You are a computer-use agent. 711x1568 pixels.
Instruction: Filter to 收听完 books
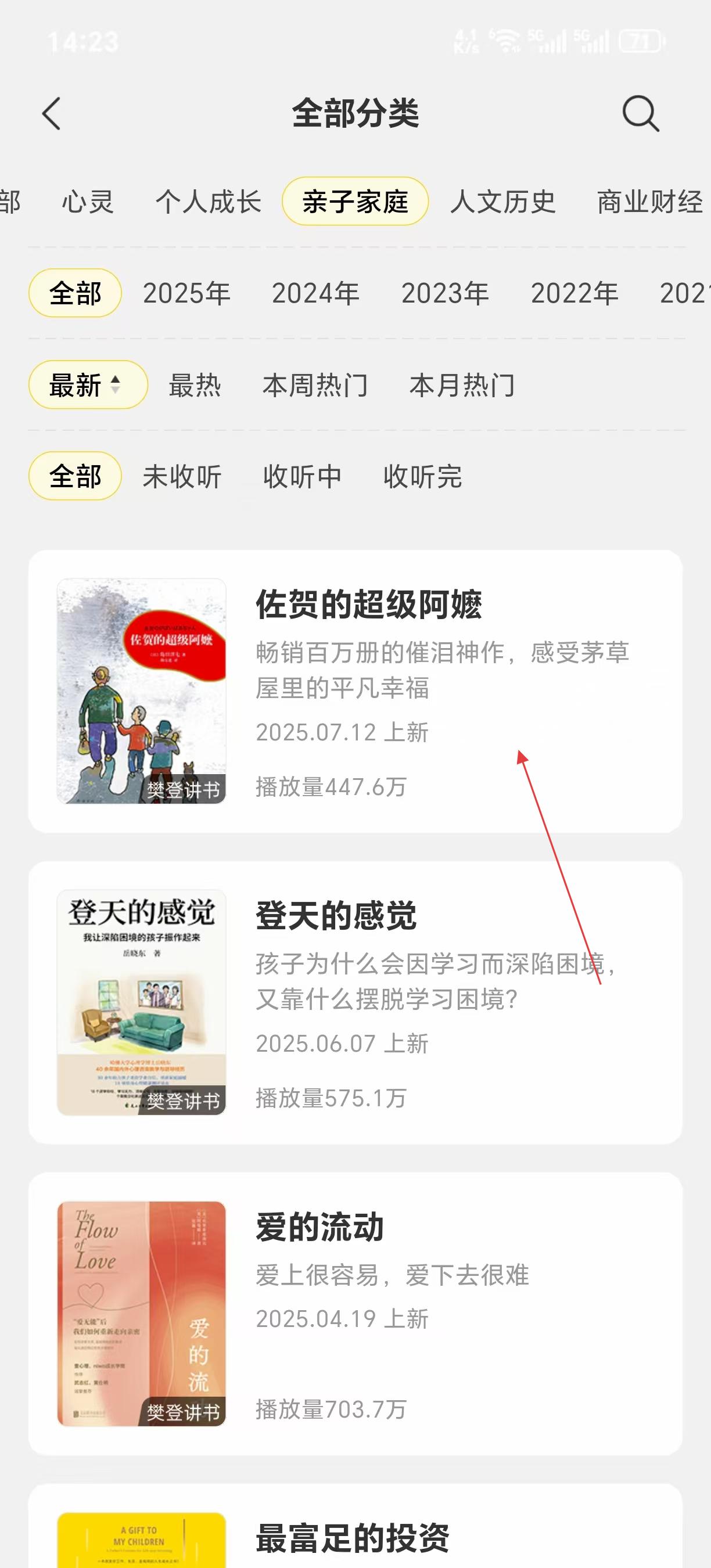422,477
